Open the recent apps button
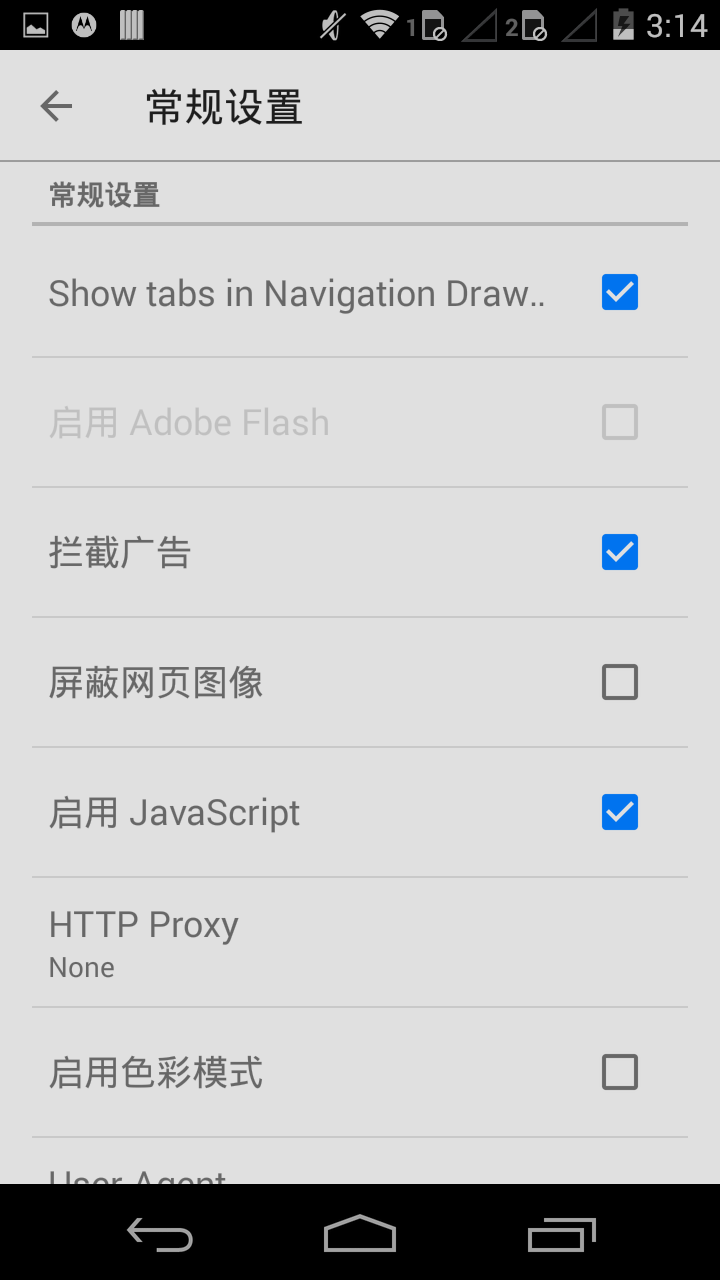Viewport: 720px width, 1280px height. [x=562, y=1233]
